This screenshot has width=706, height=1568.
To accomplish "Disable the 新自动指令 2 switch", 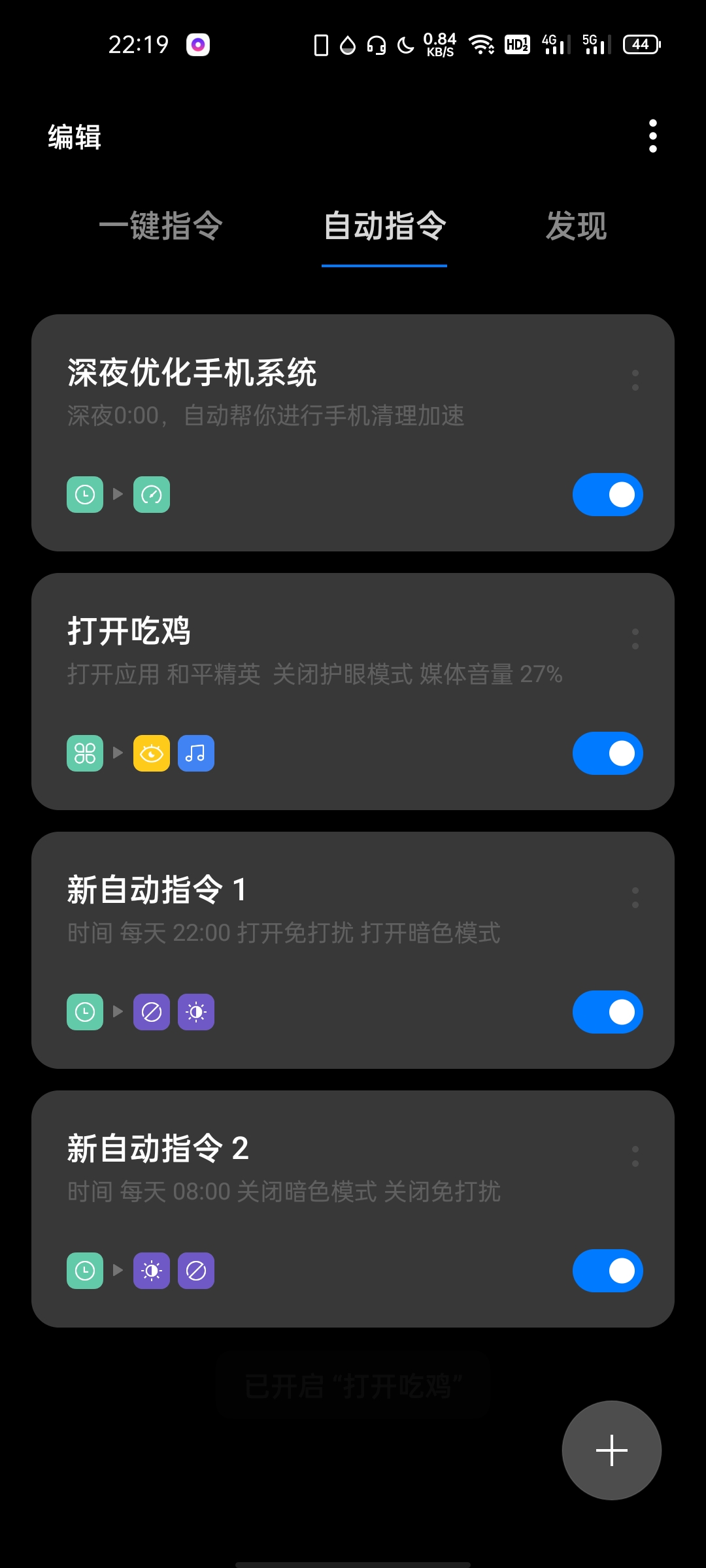I will 607,1269.
